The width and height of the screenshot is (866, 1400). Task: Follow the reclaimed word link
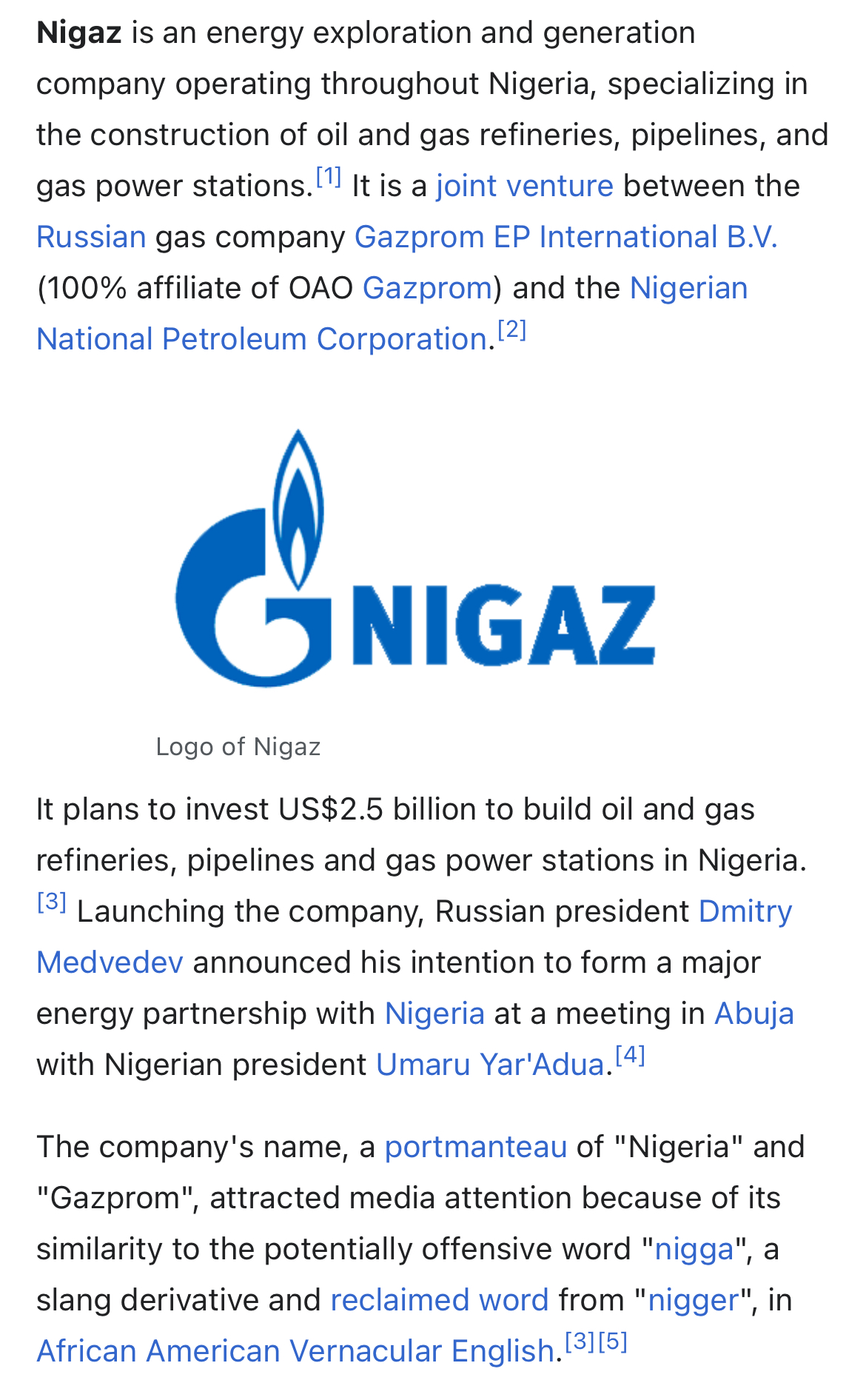pyautogui.click(x=440, y=1300)
